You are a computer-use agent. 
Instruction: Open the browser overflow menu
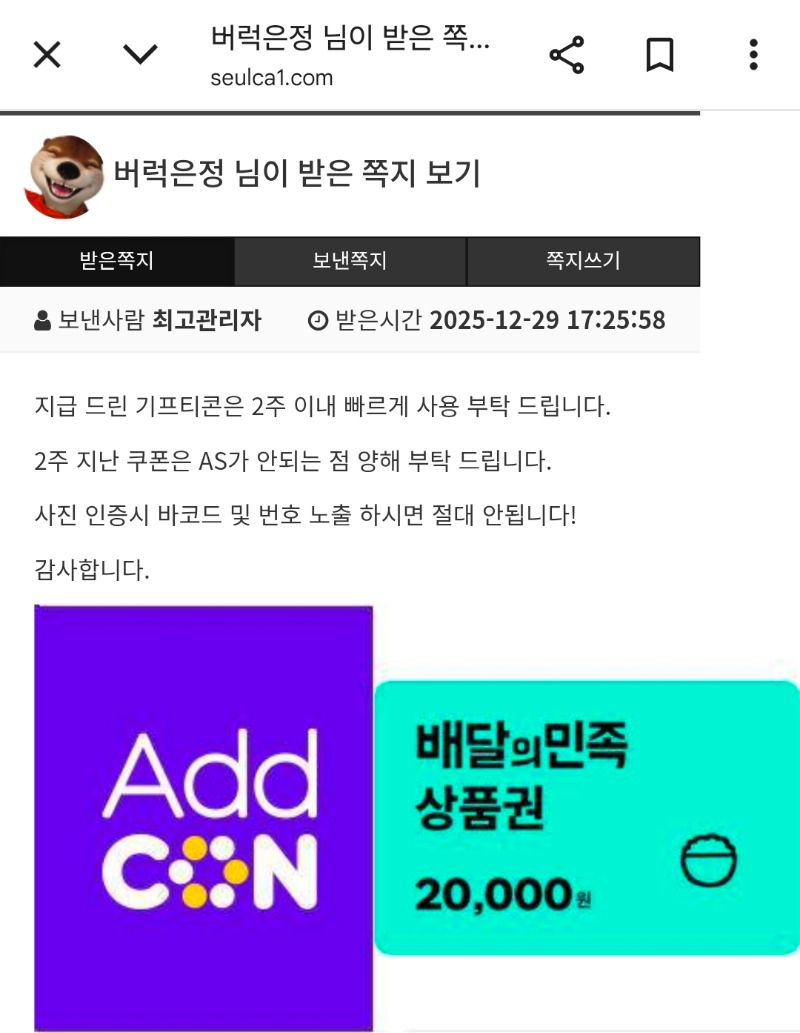coord(754,55)
